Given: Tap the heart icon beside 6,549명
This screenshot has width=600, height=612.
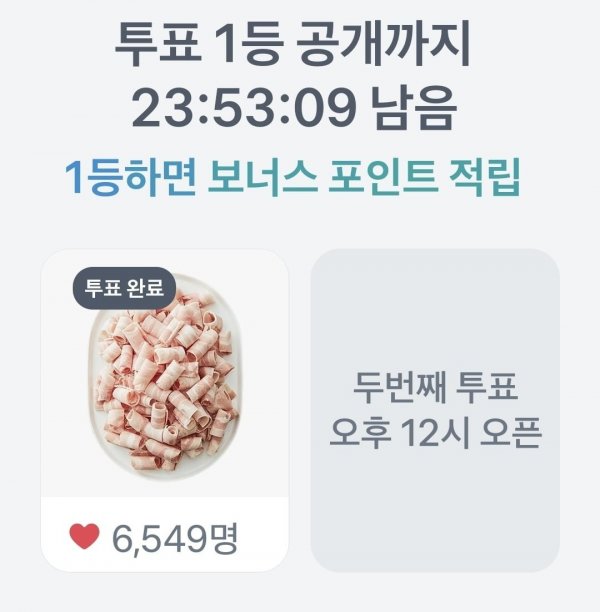Looking at the screenshot, I should pyautogui.click(x=85, y=537).
